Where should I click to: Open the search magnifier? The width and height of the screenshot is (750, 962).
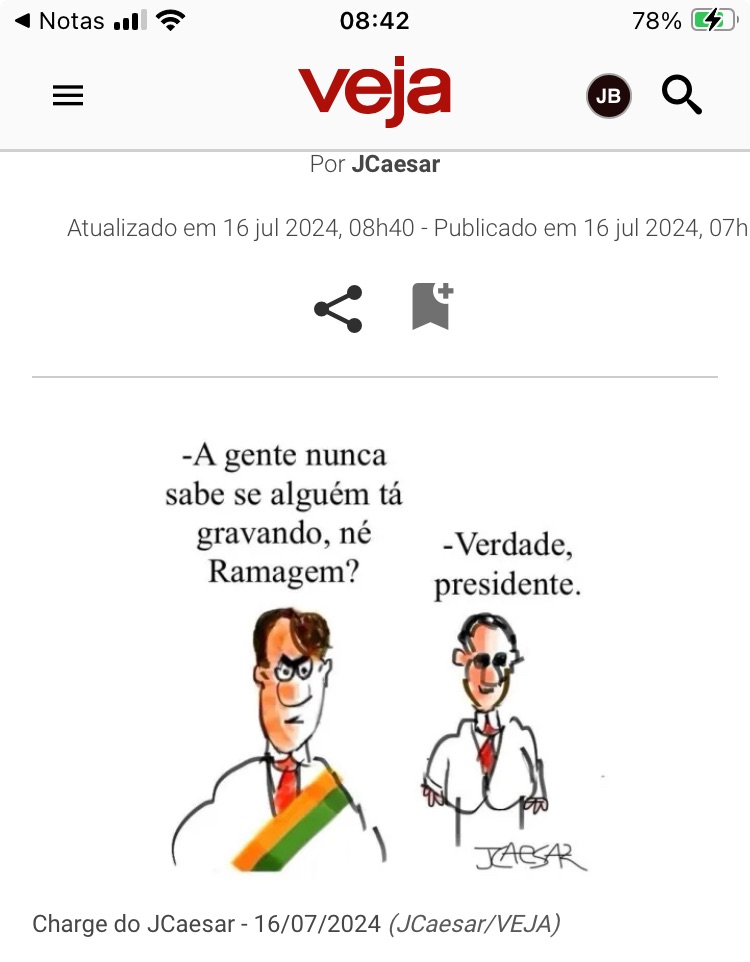pos(682,96)
